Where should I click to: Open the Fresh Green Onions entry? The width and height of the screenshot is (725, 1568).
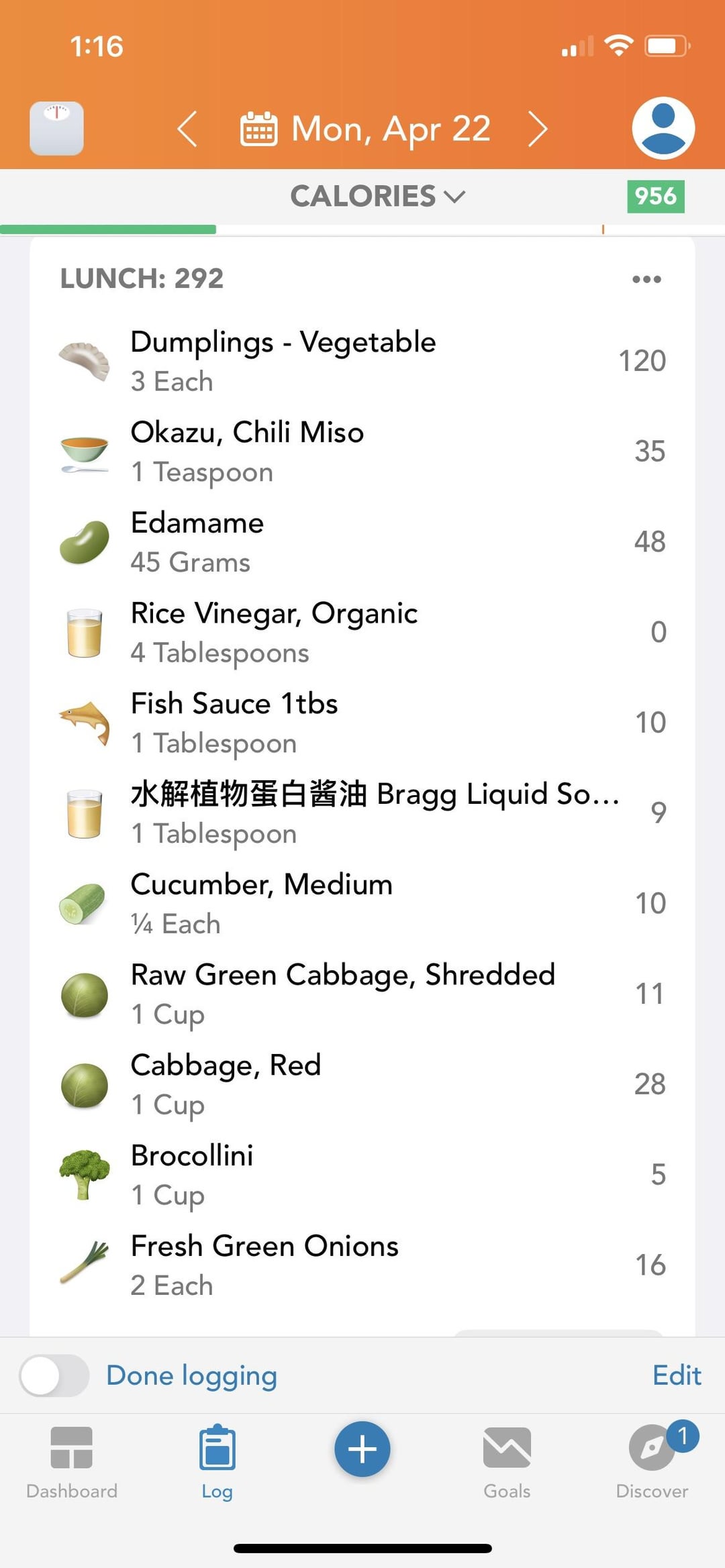362,1265
